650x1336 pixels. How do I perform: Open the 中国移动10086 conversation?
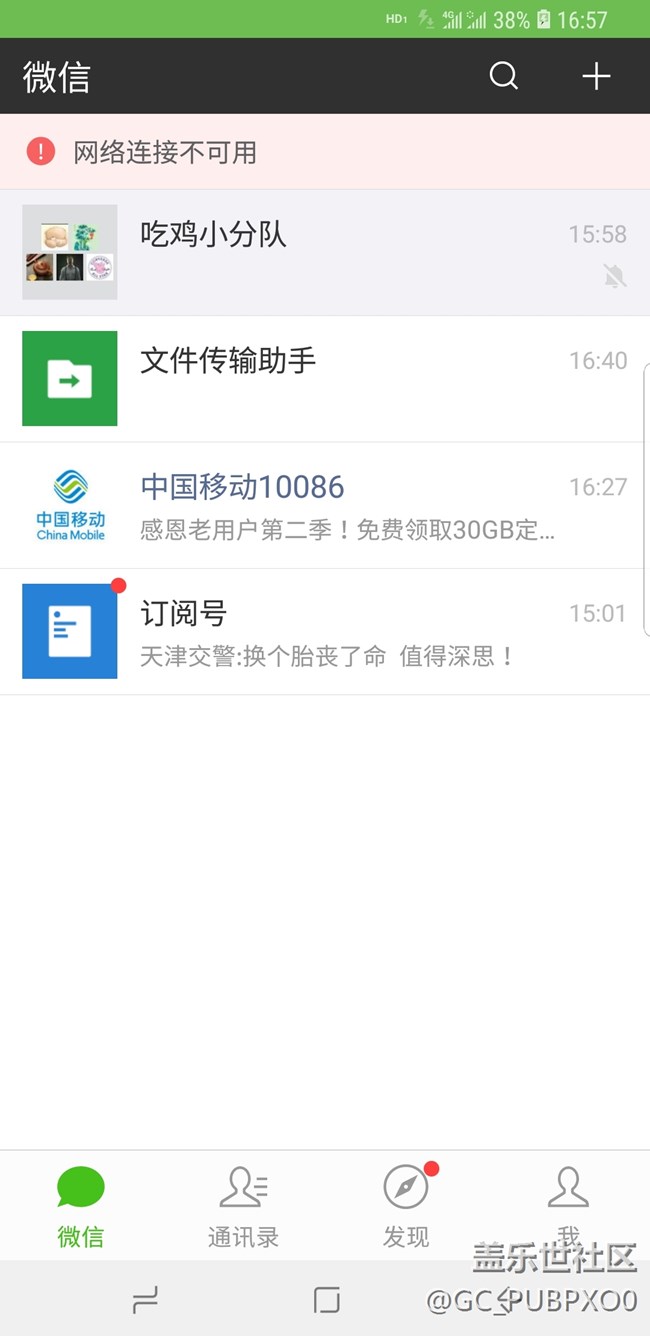pyautogui.click(x=325, y=505)
